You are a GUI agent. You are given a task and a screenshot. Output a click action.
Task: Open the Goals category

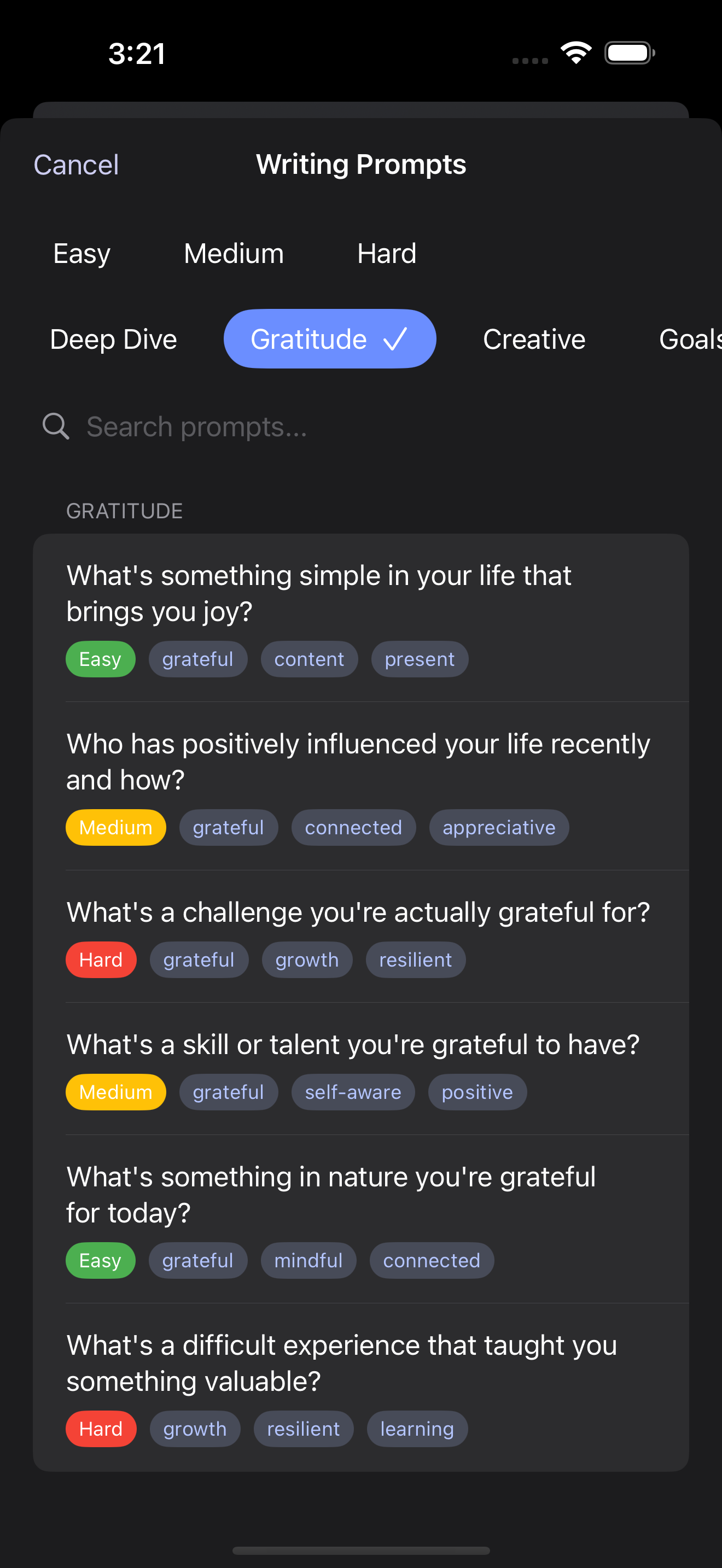[x=690, y=338]
